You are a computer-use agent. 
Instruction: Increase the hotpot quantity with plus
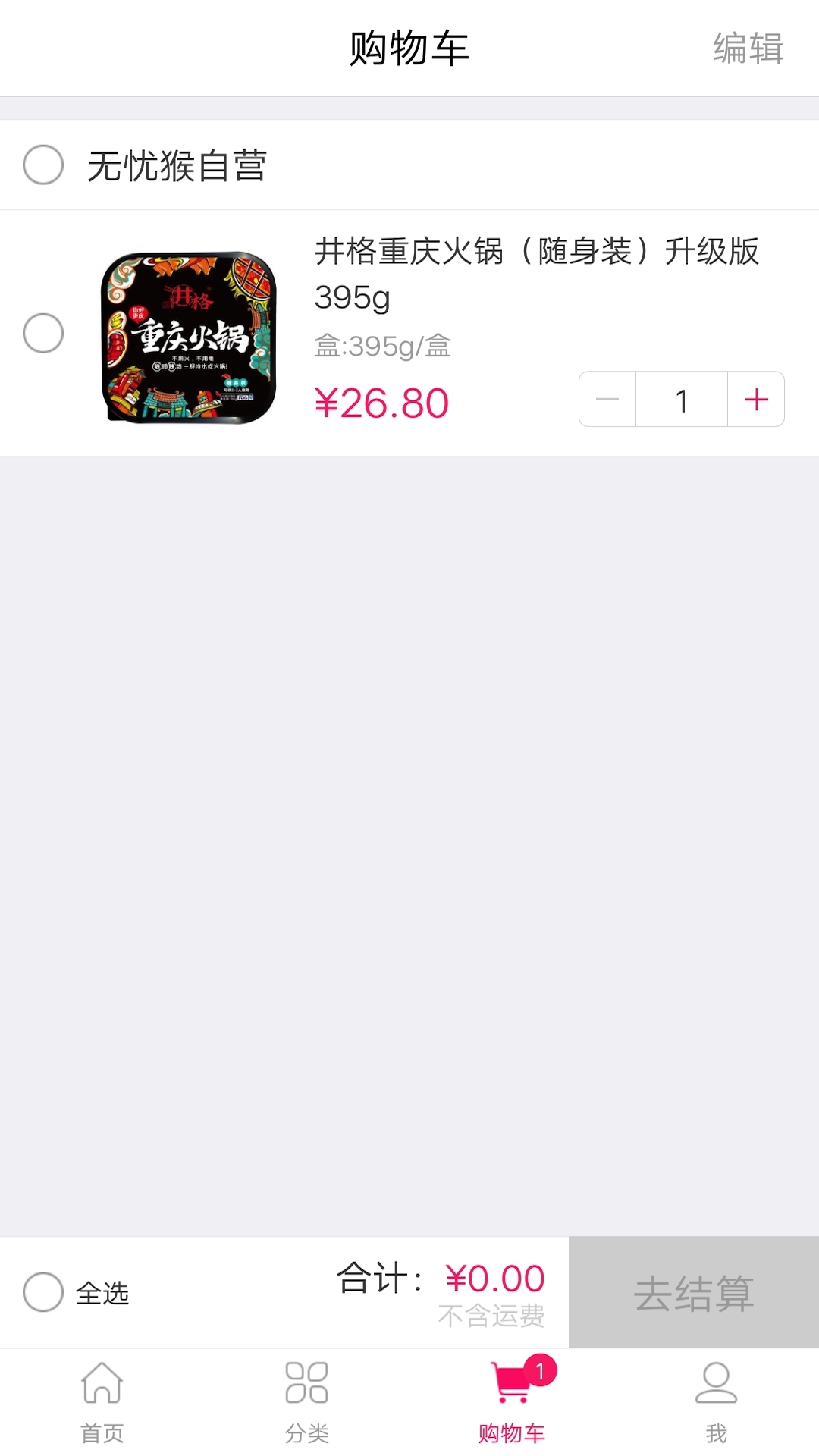point(756,399)
